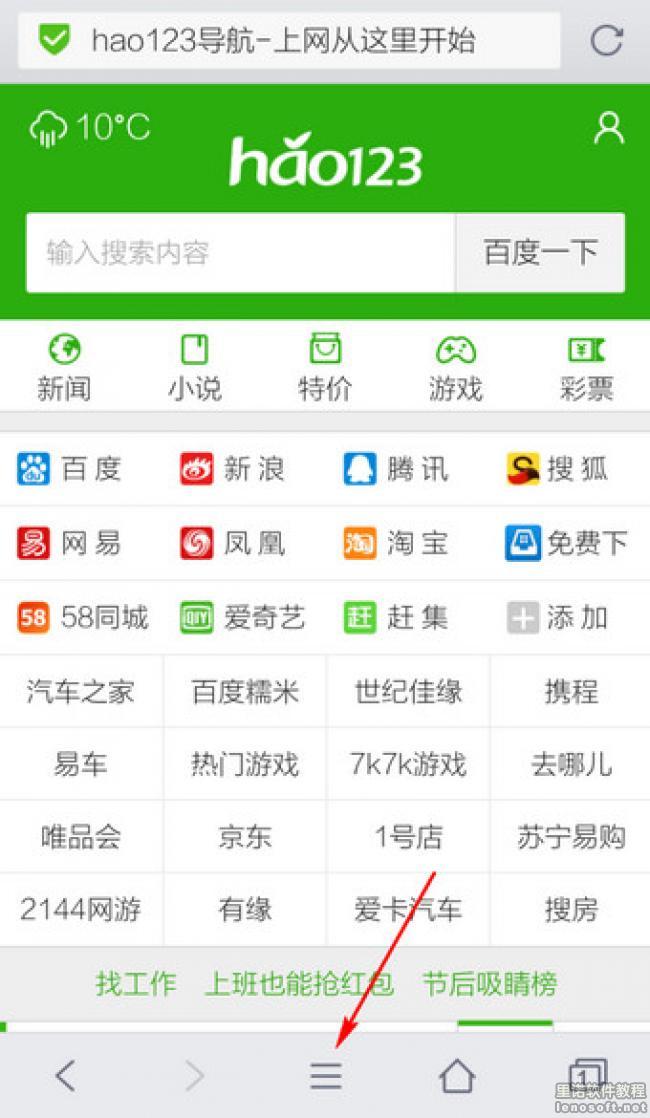Open the tabs switcher
Viewport: 650px width, 1118px height.
[x=587, y=1075]
